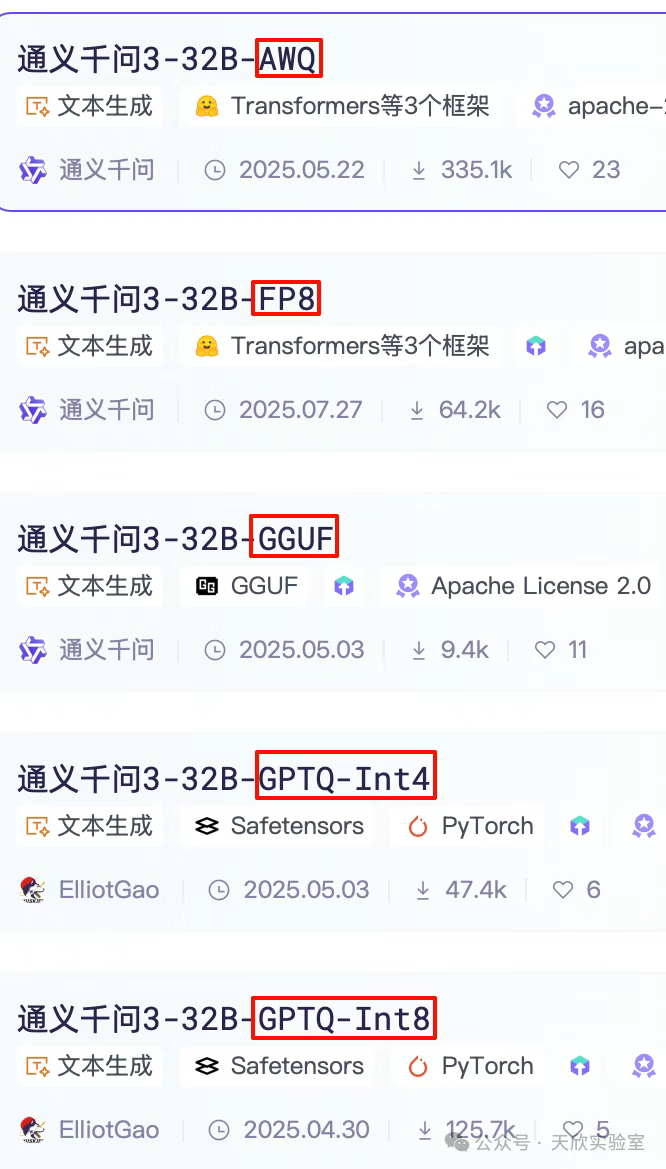666x1169 pixels.
Task: Tap the 通义千问3-32B-GPTQ-Int8 model card
Action: 226,1019
